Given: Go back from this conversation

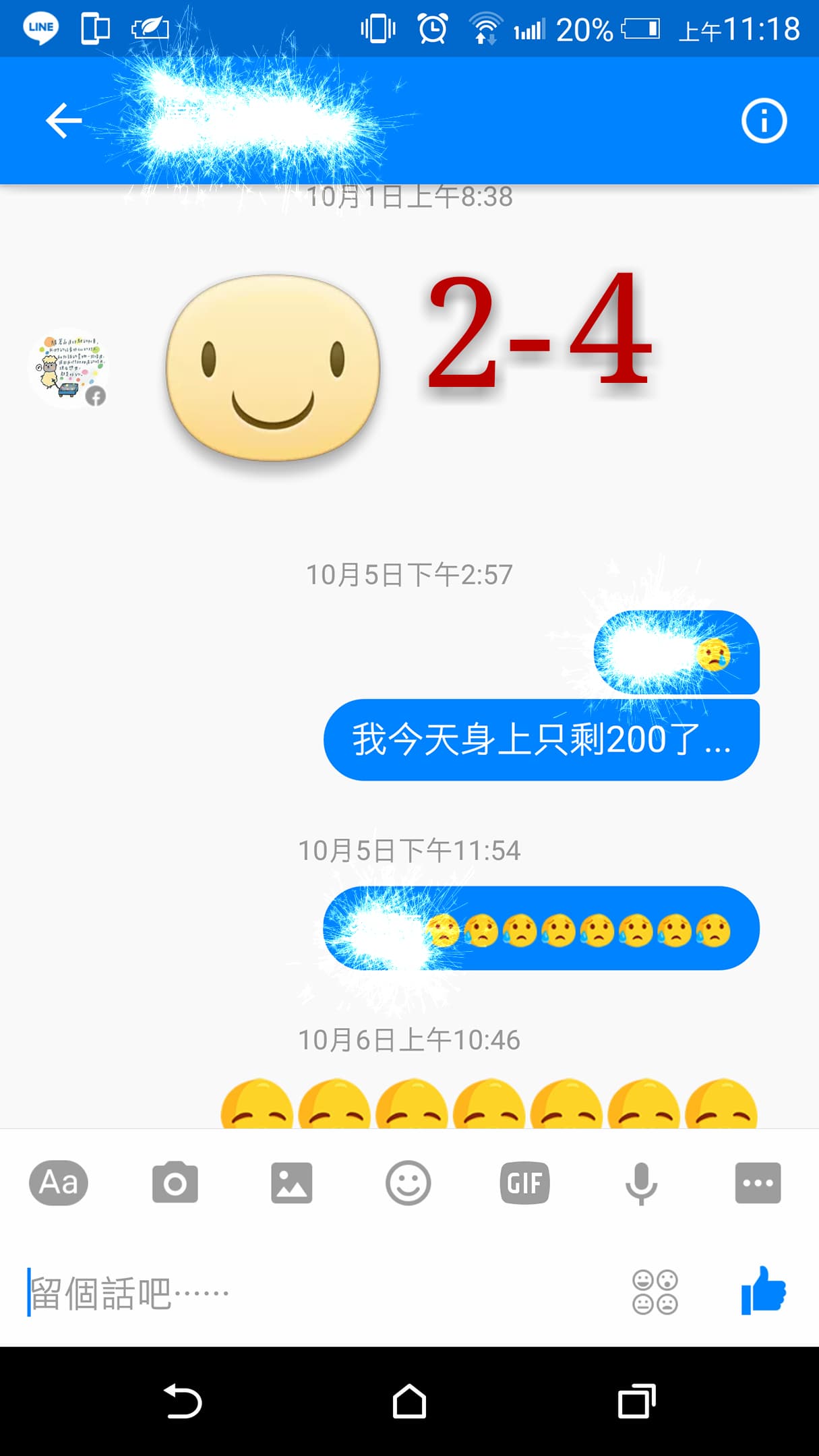Looking at the screenshot, I should point(63,121).
